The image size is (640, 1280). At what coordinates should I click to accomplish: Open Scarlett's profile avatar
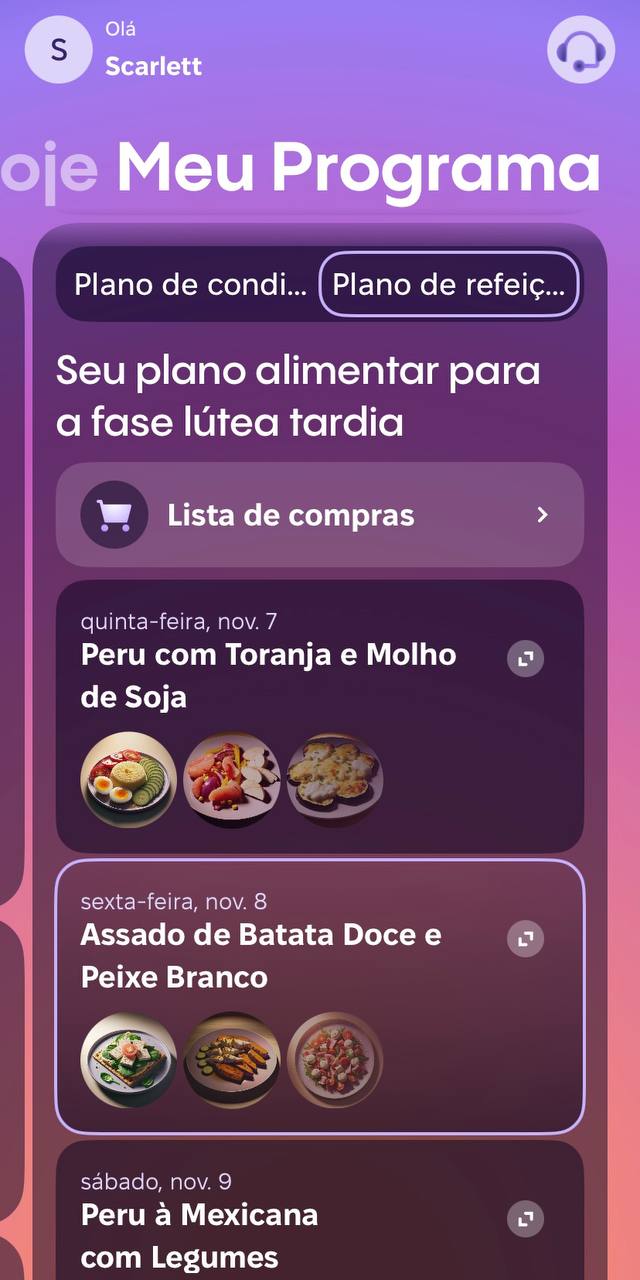pos(58,50)
